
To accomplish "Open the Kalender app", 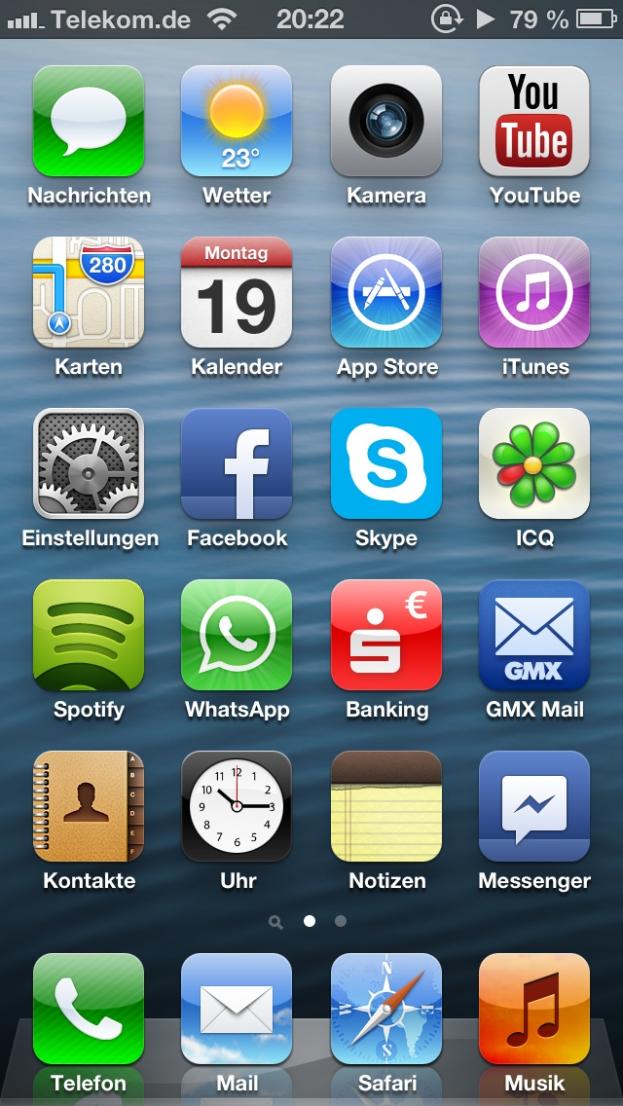I will tap(237, 292).
